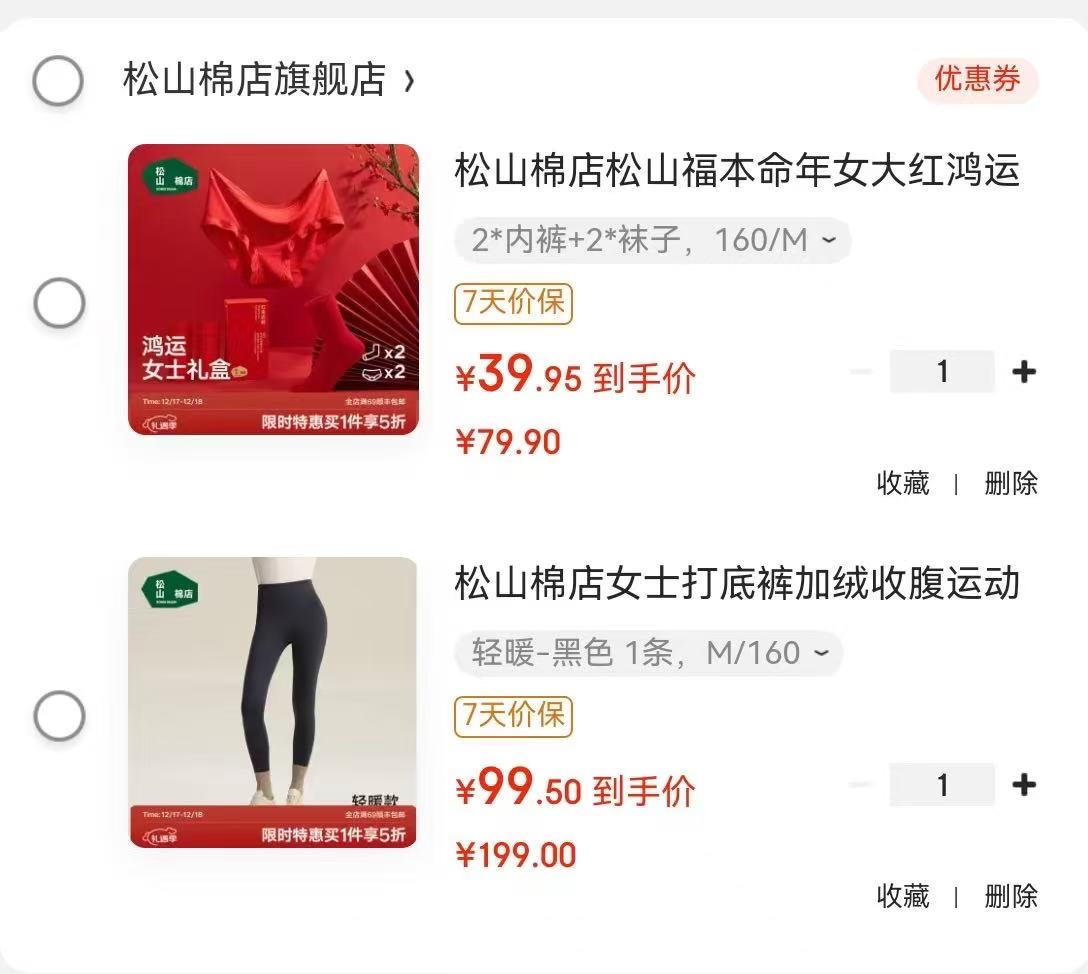This screenshot has width=1088, height=974.
Task: Decrease quantity of the 加绒打底裤
Action: tap(861, 785)
